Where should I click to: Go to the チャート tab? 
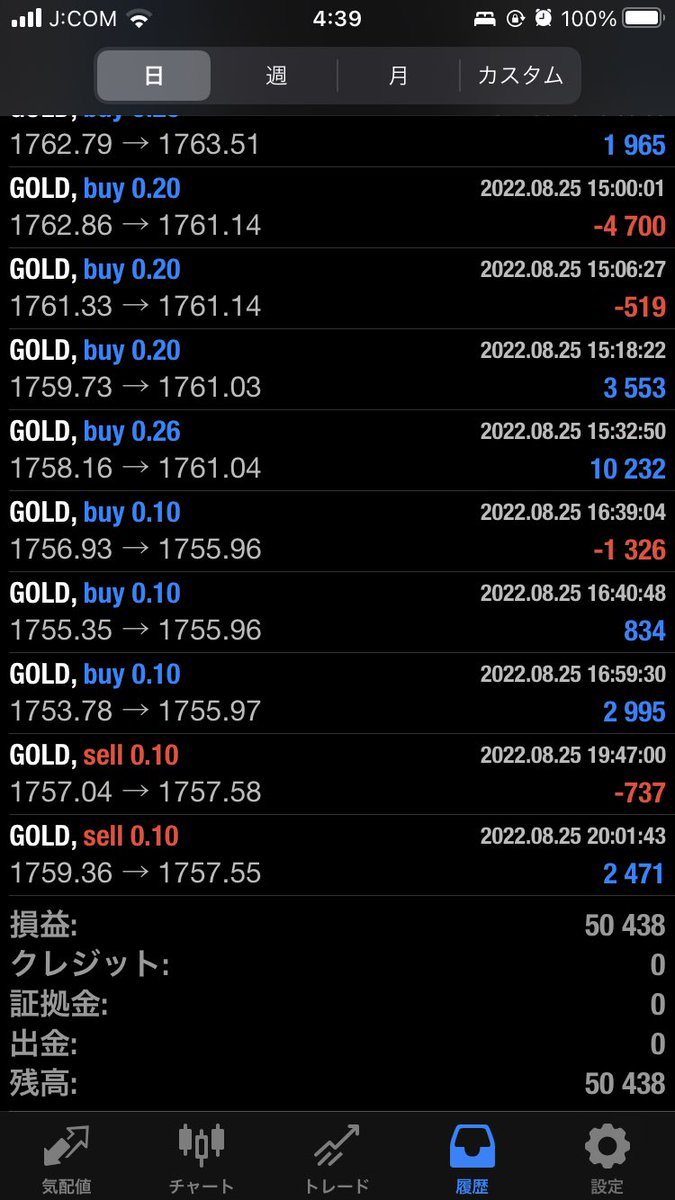(x=202, y=1157)
